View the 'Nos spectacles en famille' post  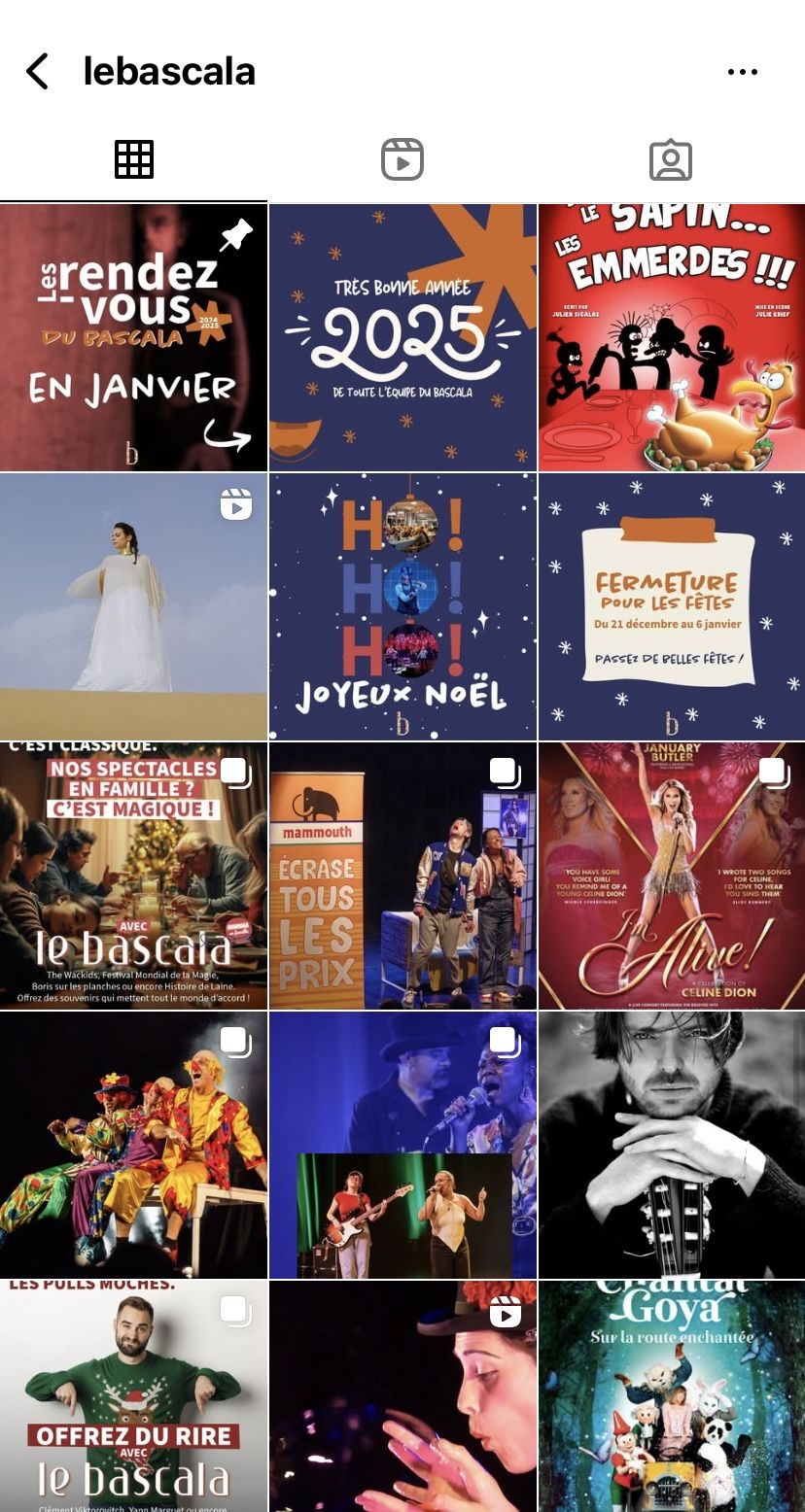pyautogui.click(x=133, y=876)
